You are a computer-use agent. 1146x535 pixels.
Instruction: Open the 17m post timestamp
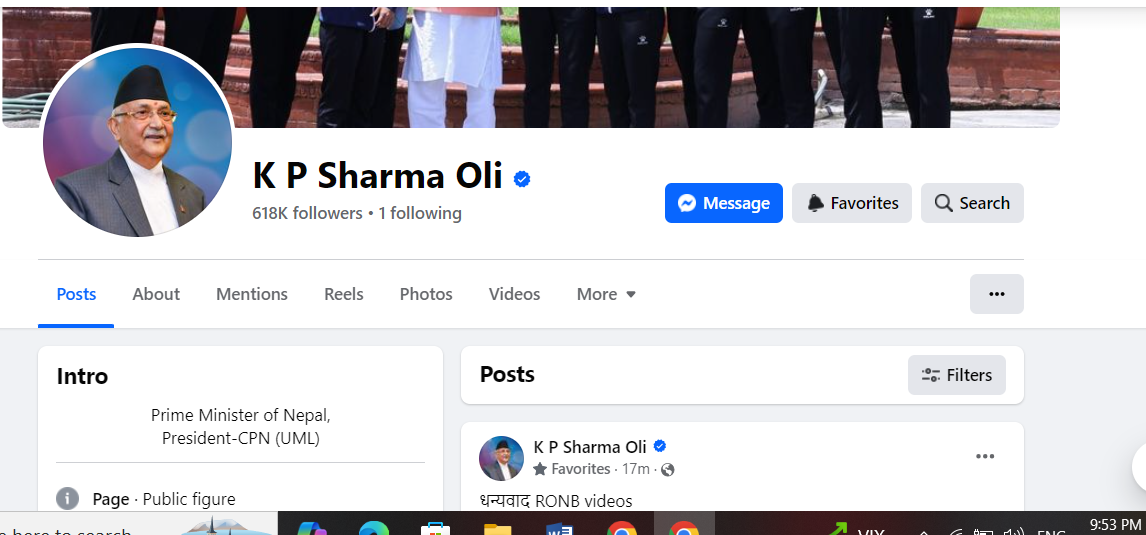(x=636, y=469)
